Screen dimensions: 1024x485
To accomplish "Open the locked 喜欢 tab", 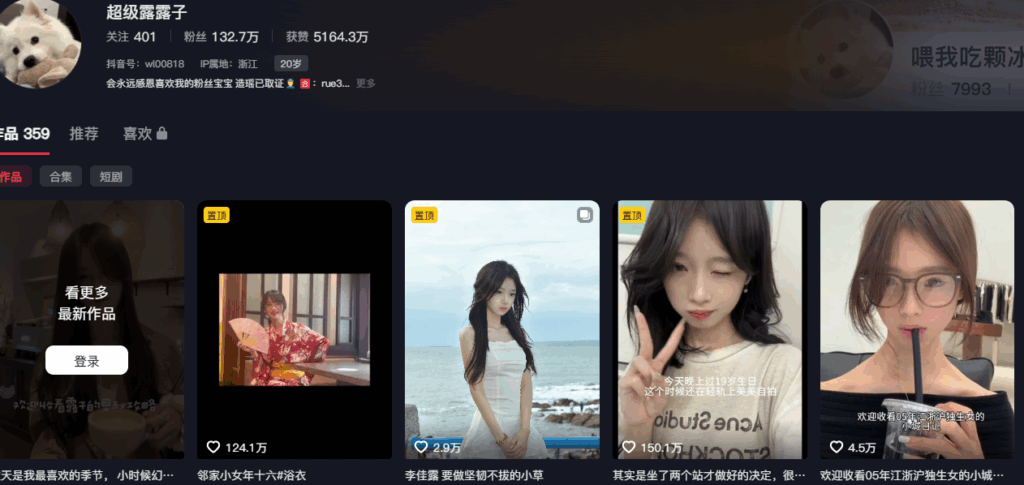I will click(144, 134).
